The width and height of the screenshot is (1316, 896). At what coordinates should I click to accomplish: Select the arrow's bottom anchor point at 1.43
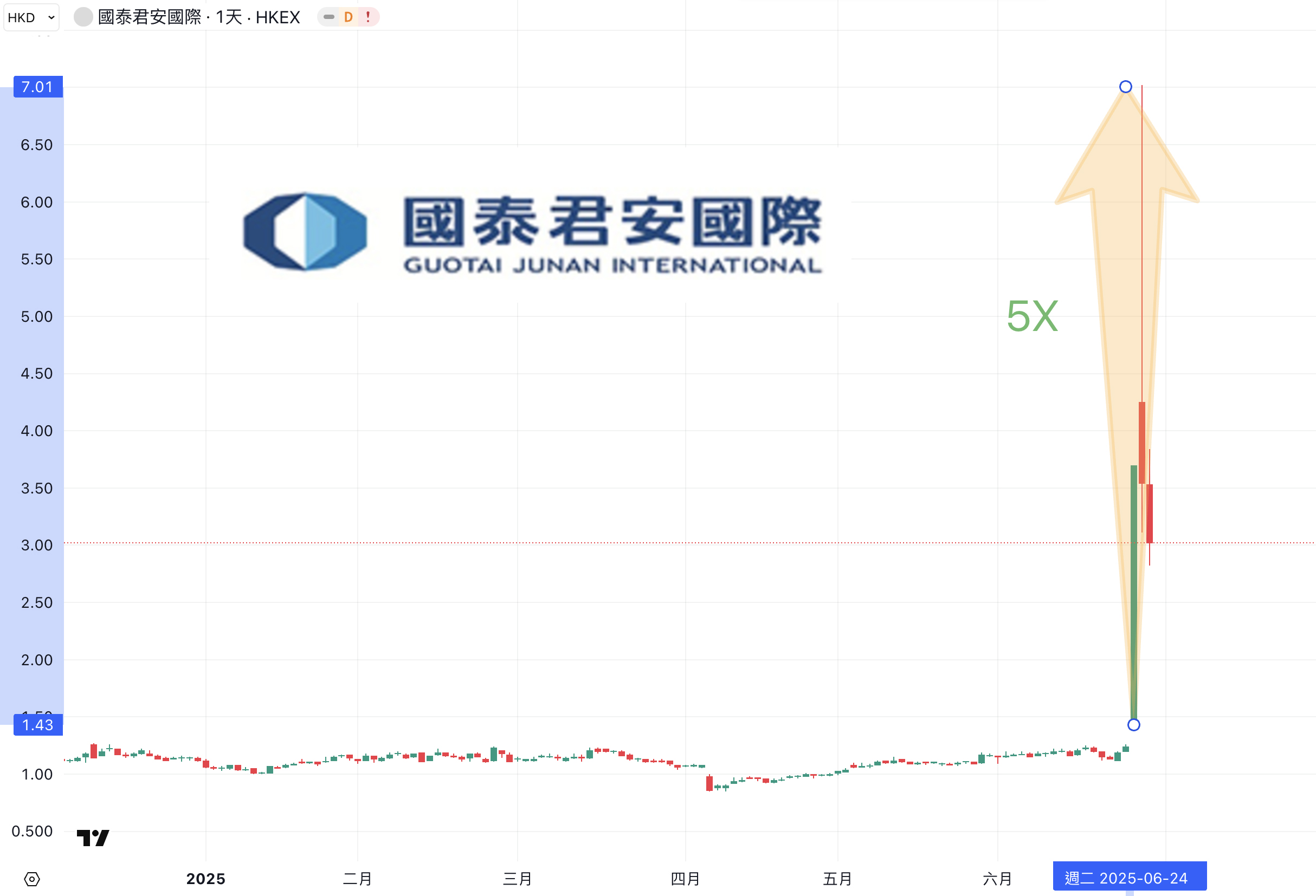[x=1134, y=725]
